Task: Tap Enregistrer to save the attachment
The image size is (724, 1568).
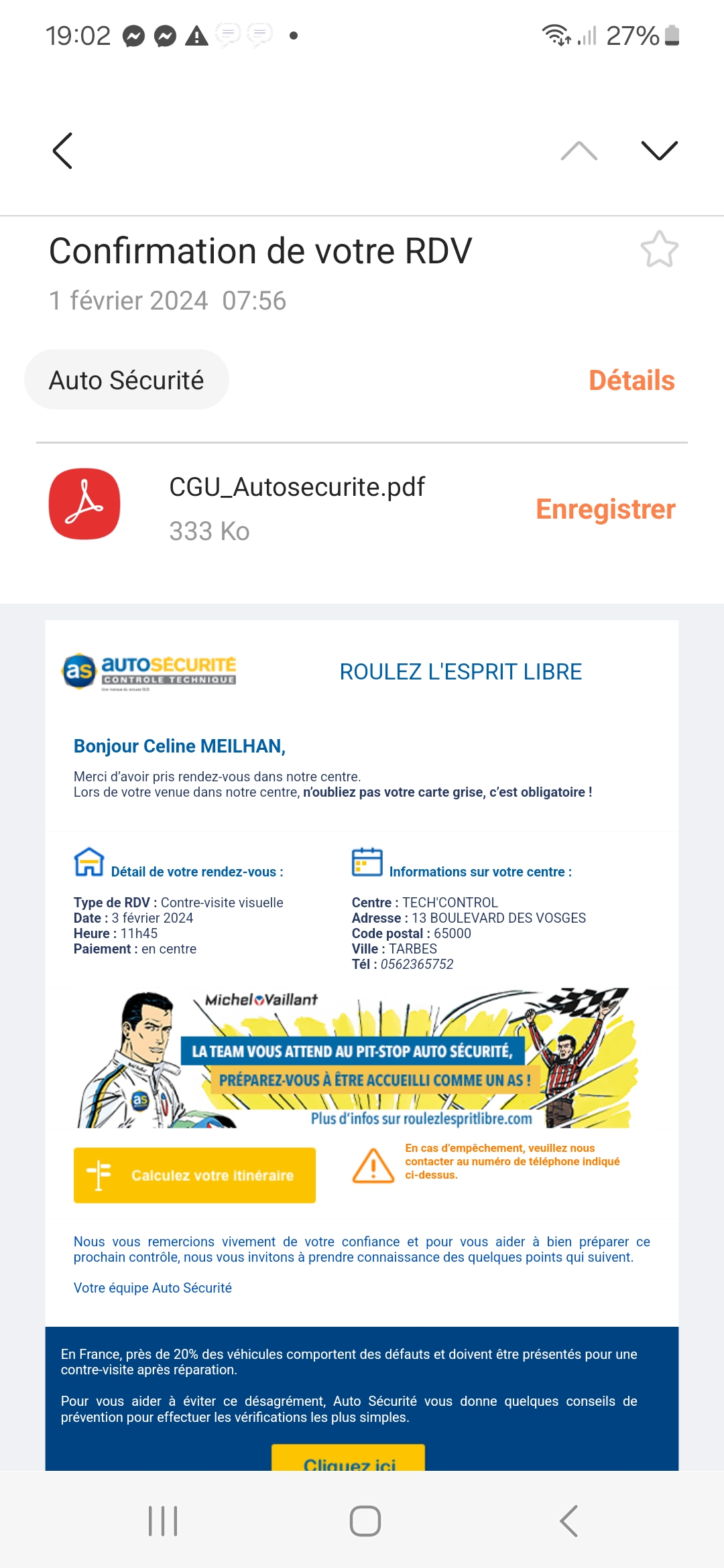Action: tap(605, 509)
